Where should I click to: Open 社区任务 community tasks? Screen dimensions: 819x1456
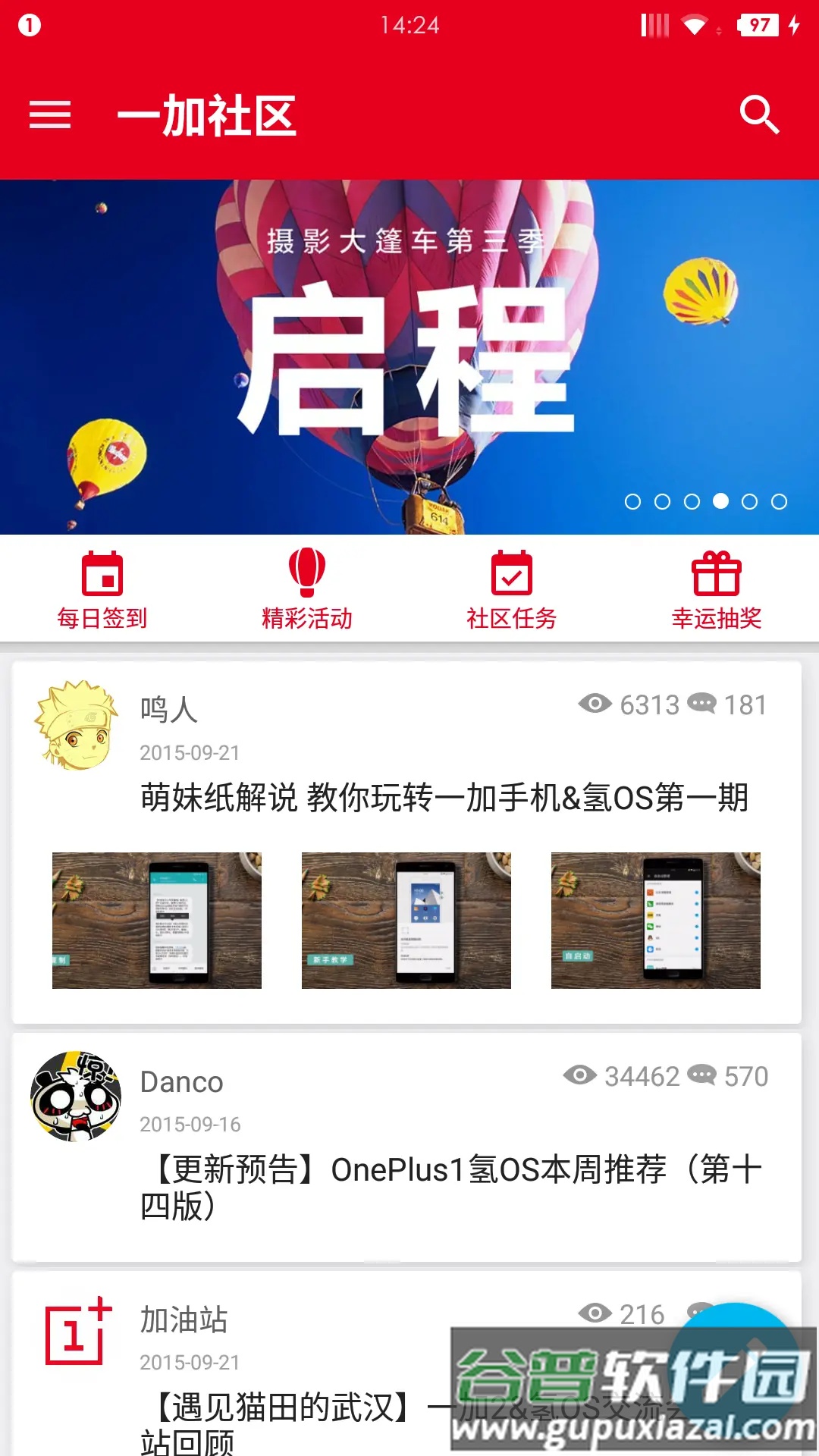tap(512, 590)
